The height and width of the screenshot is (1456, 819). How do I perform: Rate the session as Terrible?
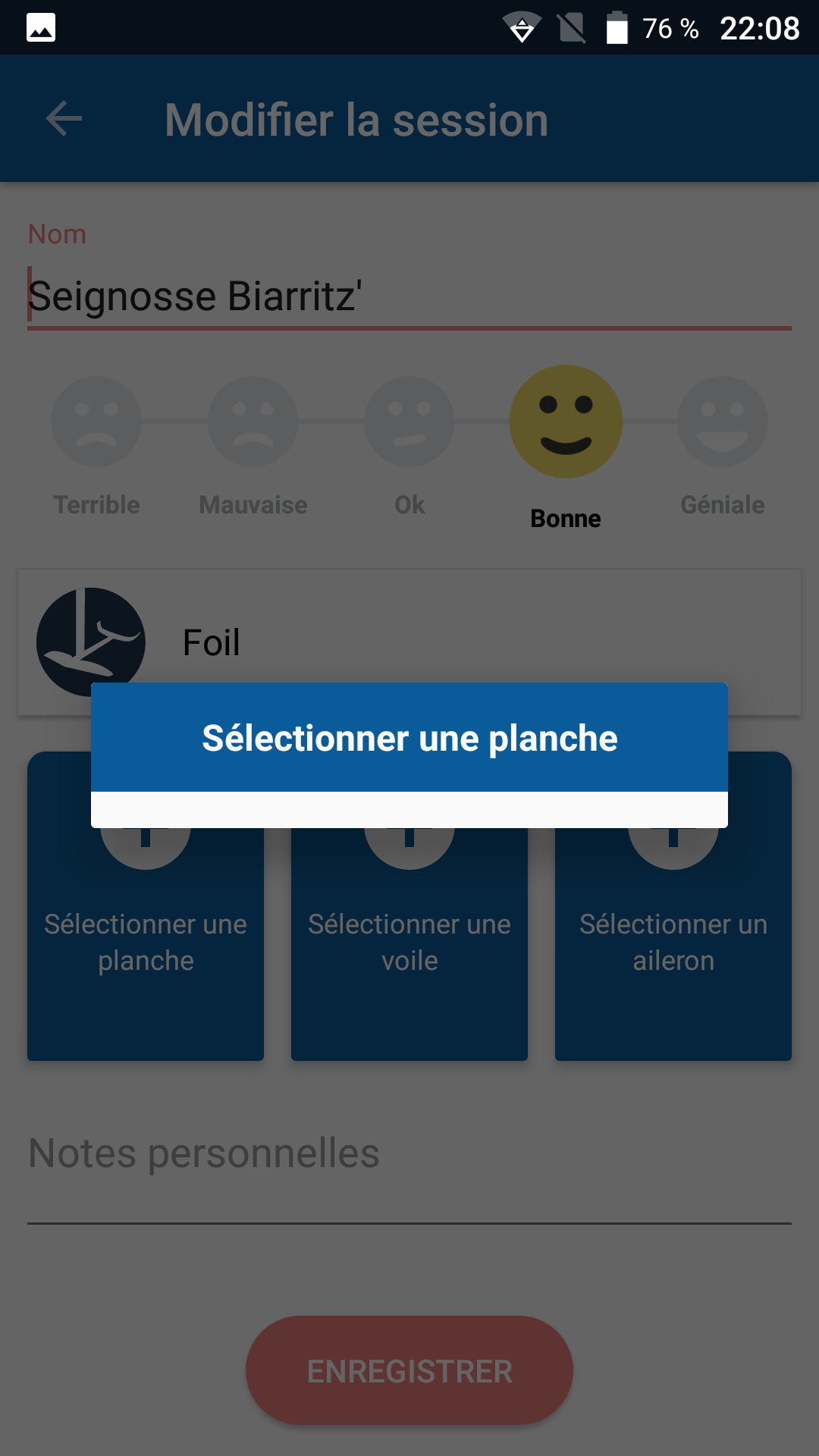96,422
